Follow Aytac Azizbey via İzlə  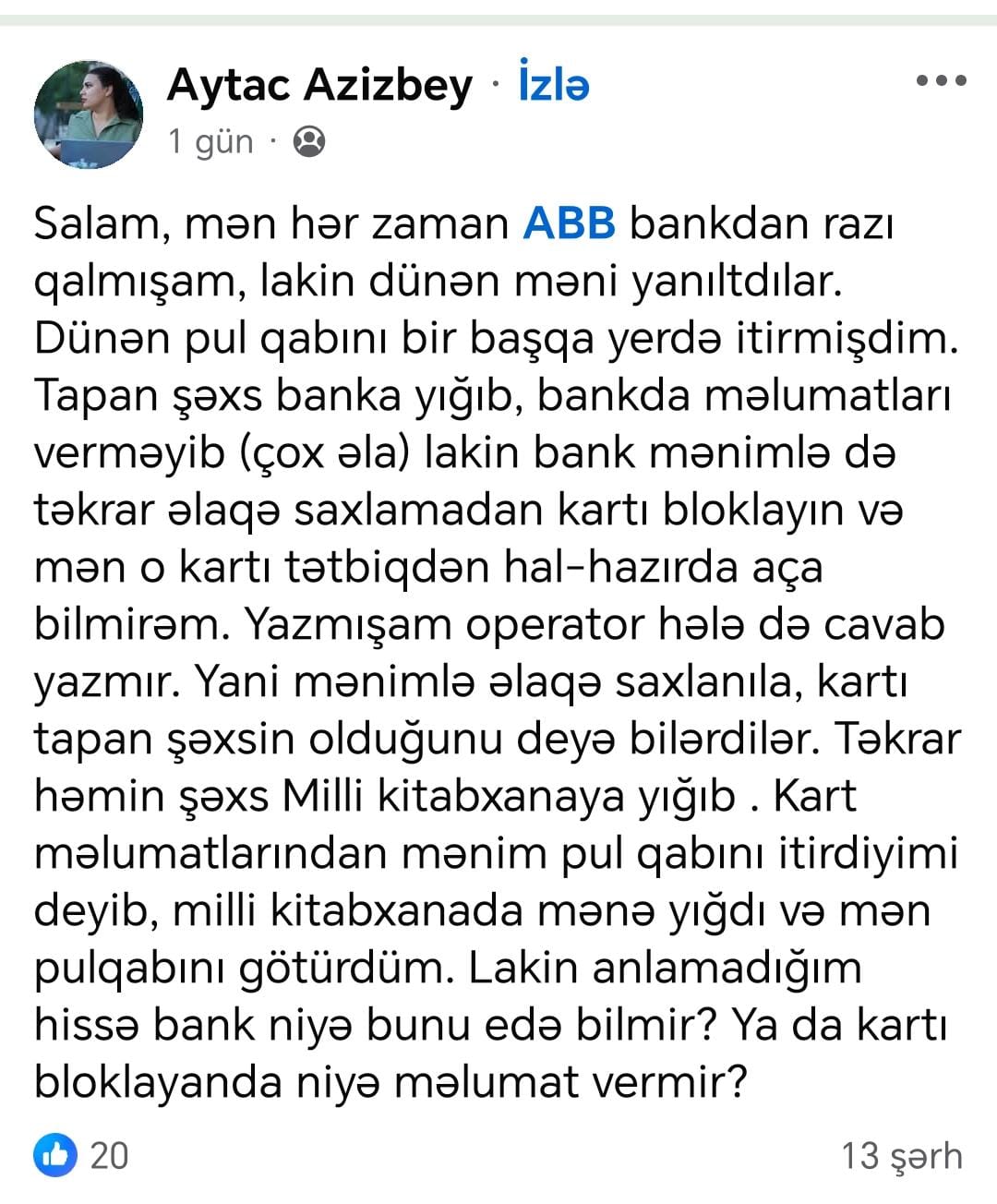click(x=553, y=86)
